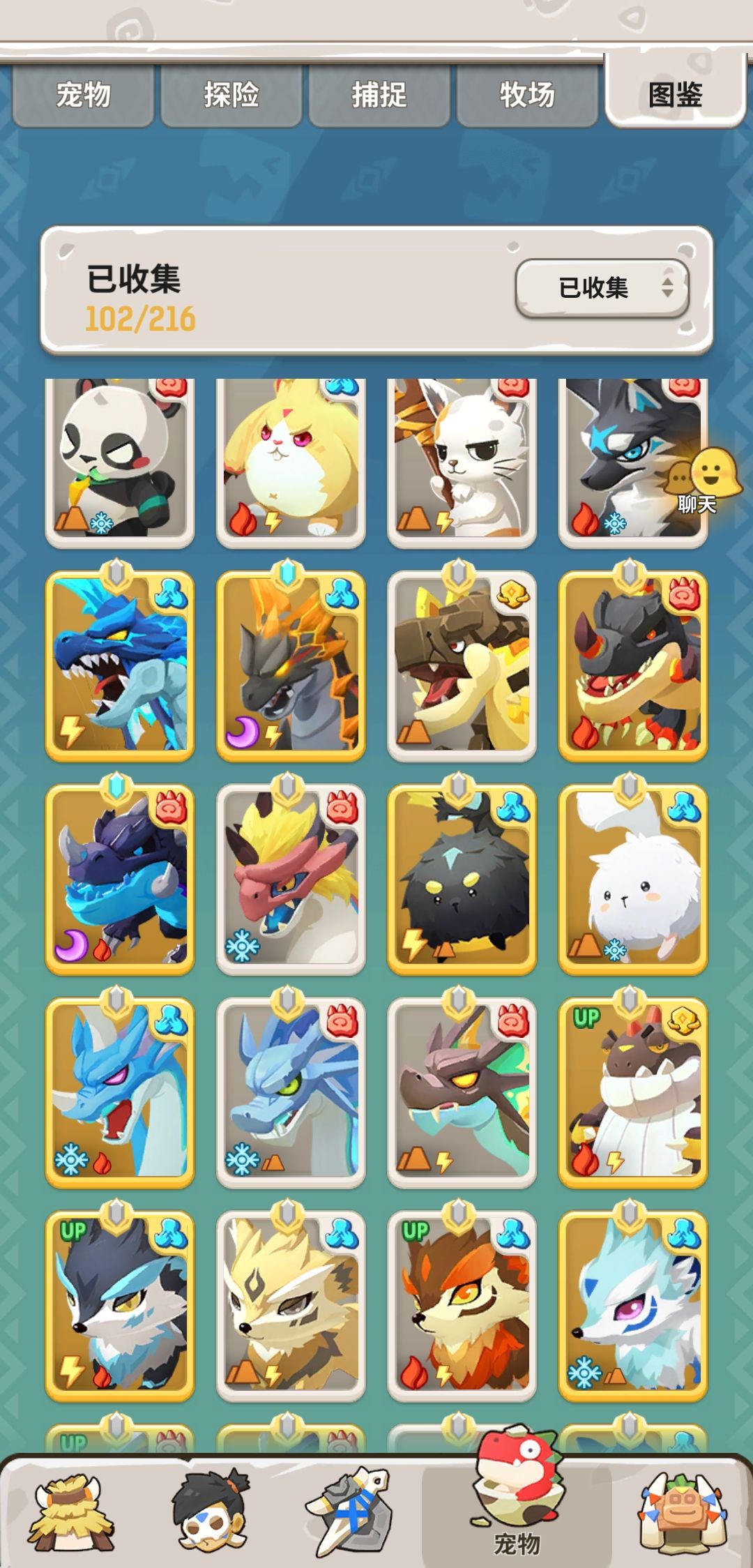This screenshot has width=753, height=1568.
Task: Open the 牧场 tab
Action: pyautogui.click(x=528, y=97)
